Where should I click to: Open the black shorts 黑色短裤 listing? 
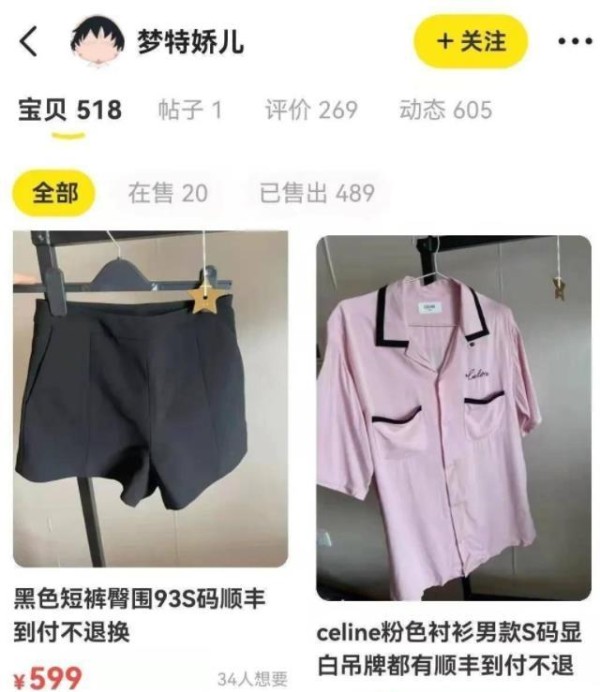150,400
